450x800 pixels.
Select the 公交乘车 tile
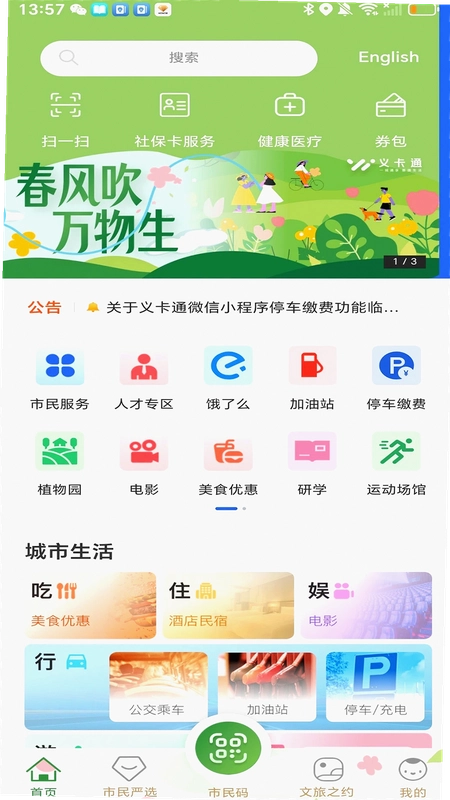[158, 687]
